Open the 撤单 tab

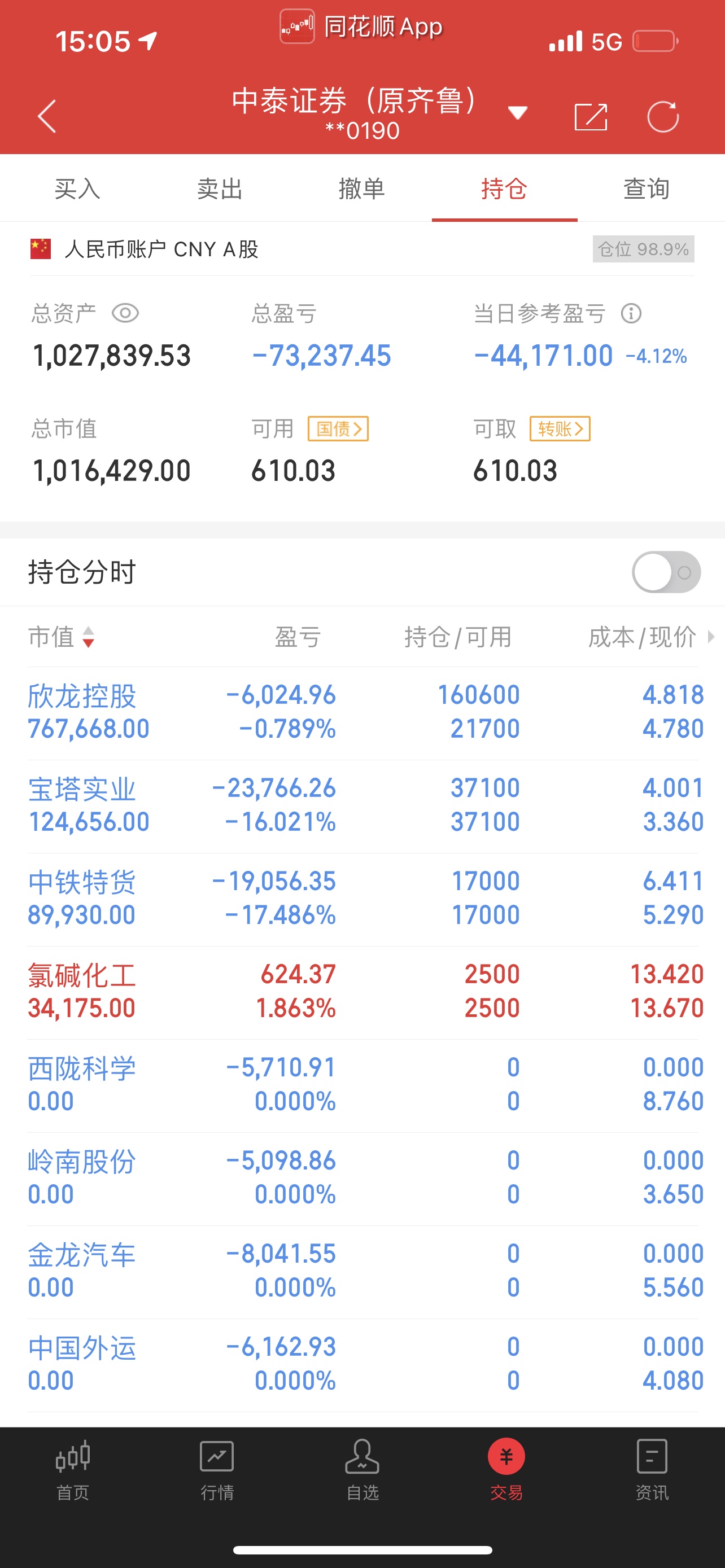(362, 189)
